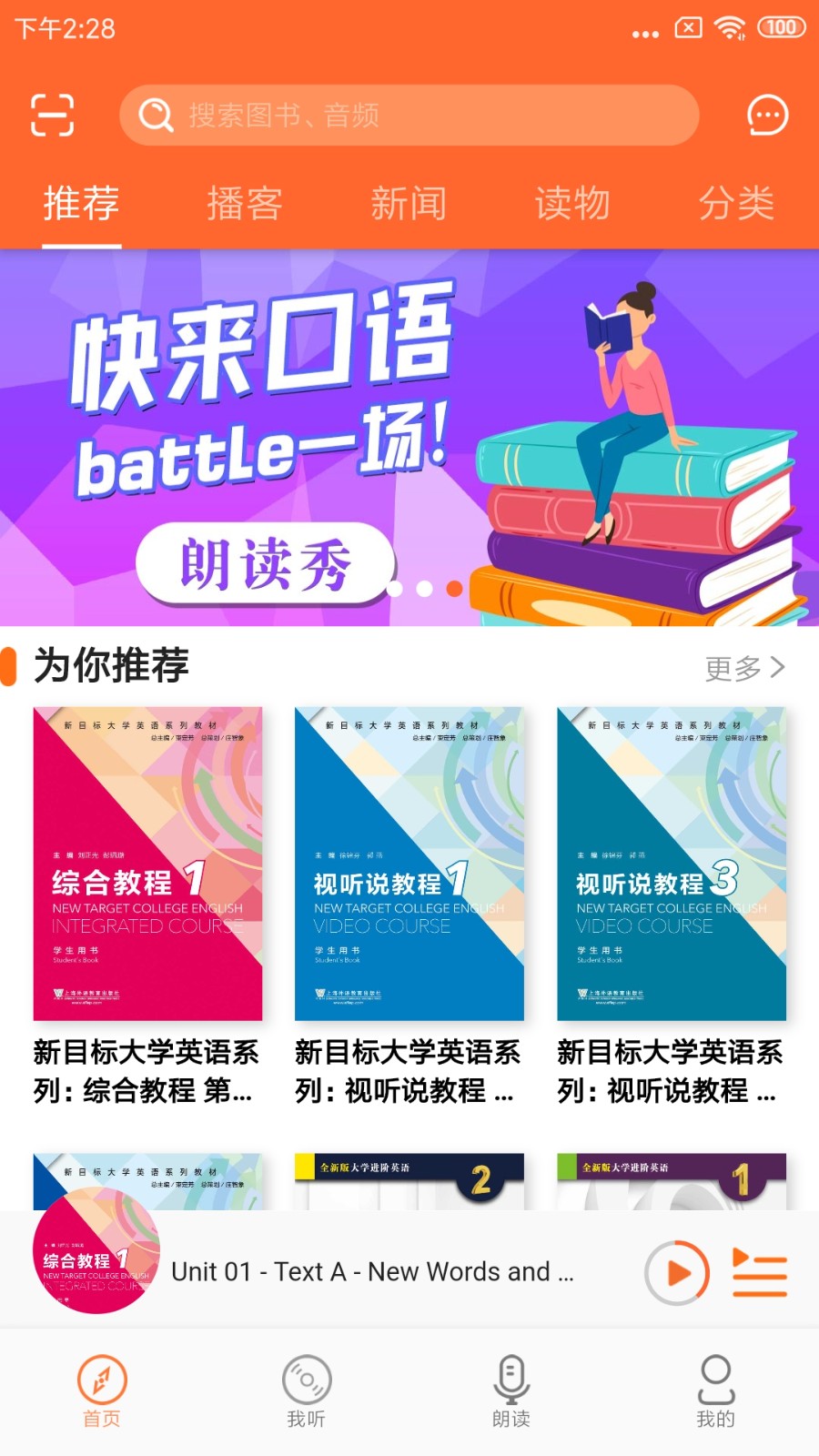Switch to the 读物 tab

(x=572, y=203)
